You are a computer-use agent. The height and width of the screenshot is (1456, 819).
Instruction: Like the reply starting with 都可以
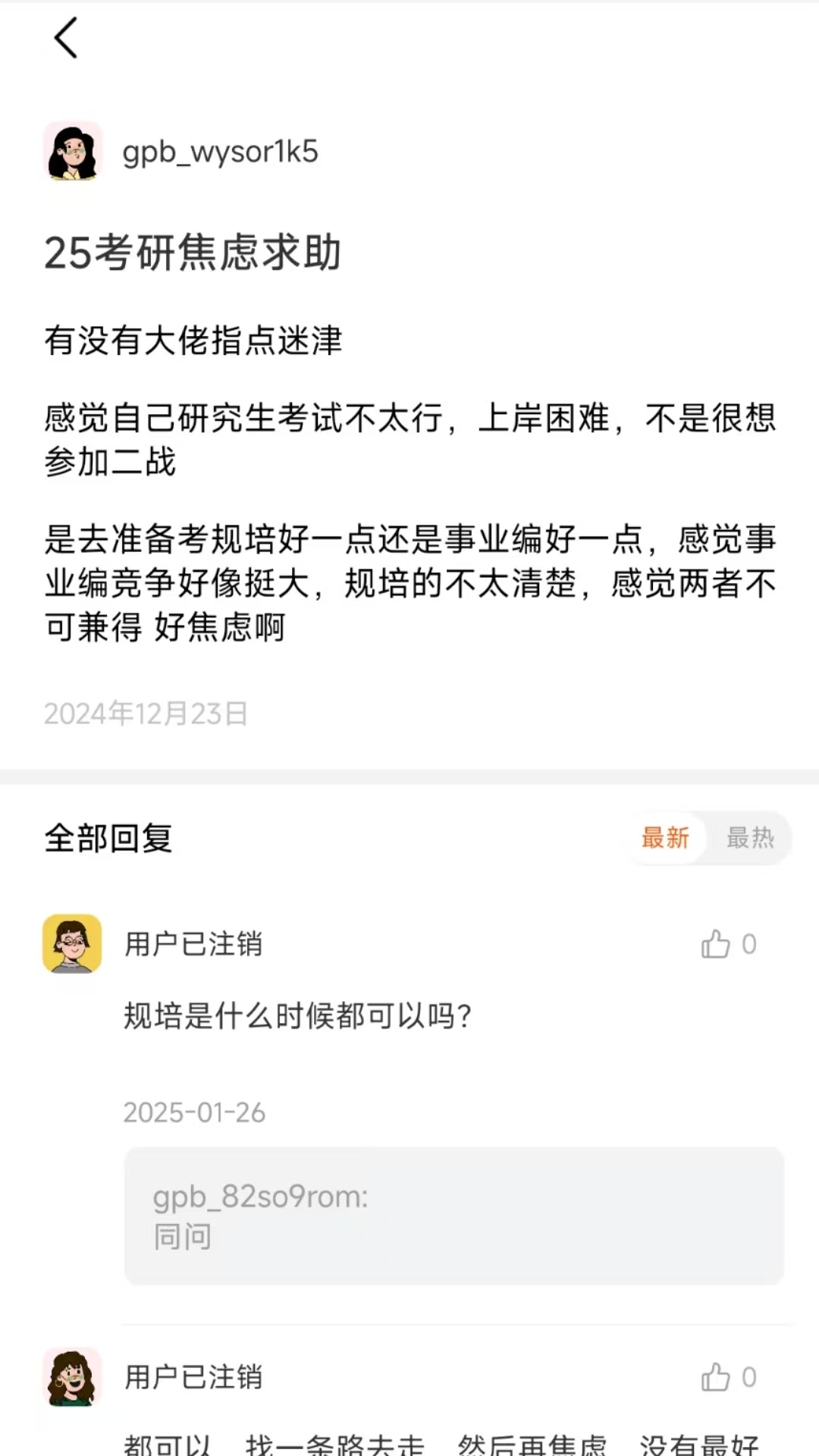[716, 1377]
